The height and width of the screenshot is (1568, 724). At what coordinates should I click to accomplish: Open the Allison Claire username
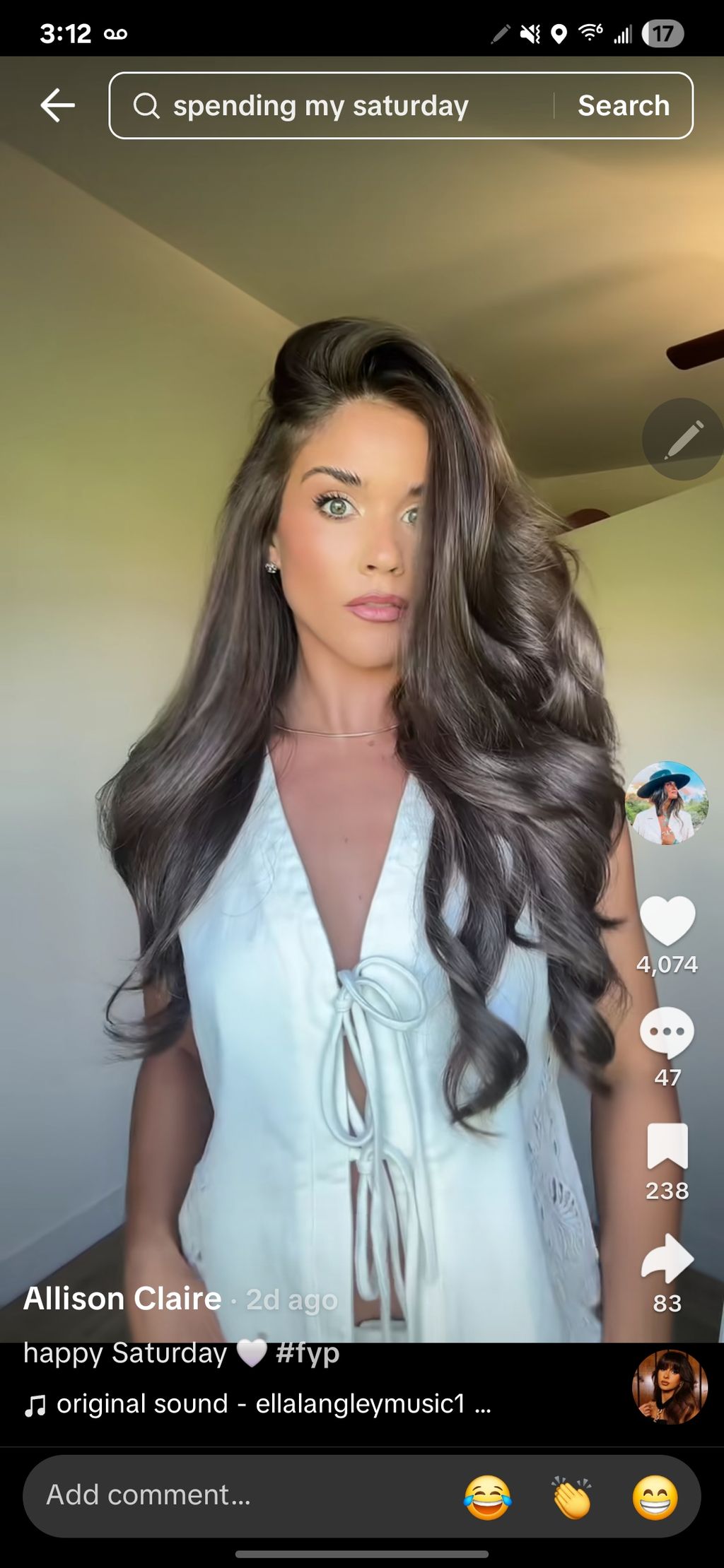click(122, 1299)
